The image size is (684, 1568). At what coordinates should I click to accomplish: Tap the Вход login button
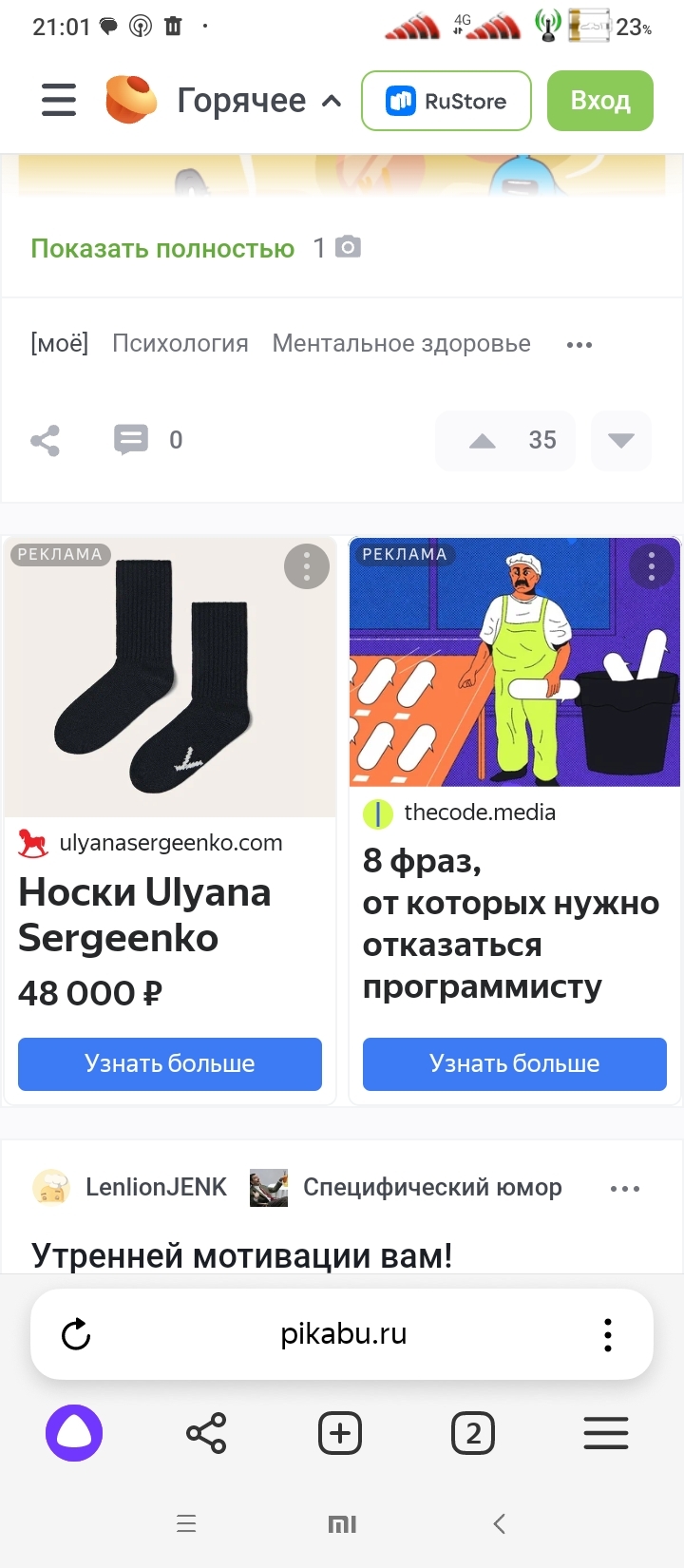click(x=599, y=101)
